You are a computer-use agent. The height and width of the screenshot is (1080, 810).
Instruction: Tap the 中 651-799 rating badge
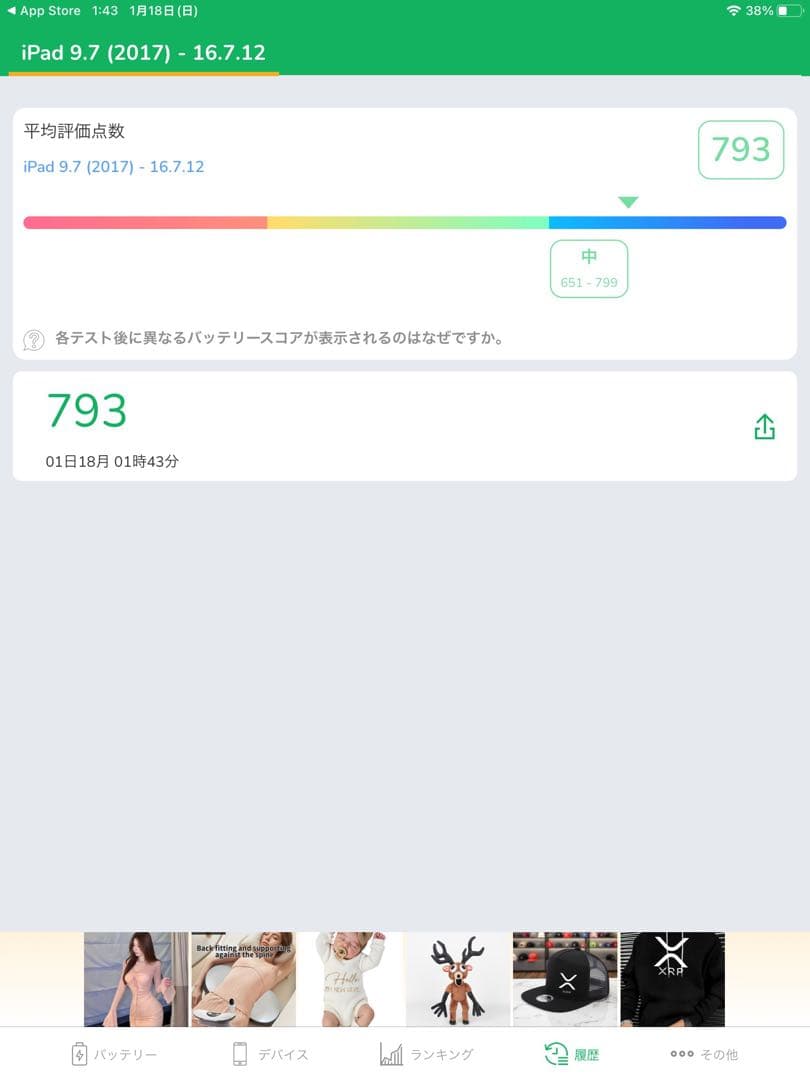point(589,267)
